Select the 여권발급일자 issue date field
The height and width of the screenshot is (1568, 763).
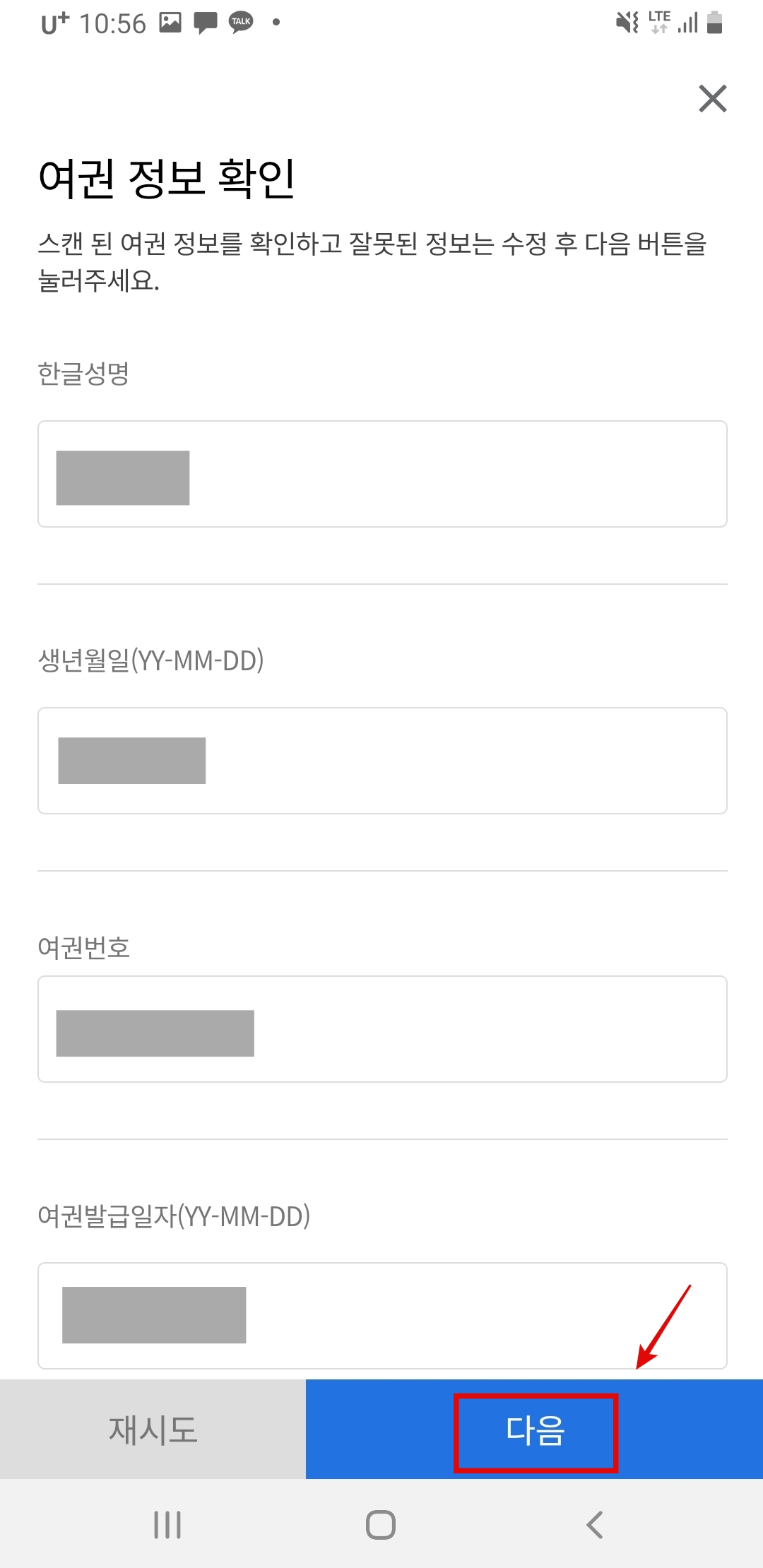381,1316
